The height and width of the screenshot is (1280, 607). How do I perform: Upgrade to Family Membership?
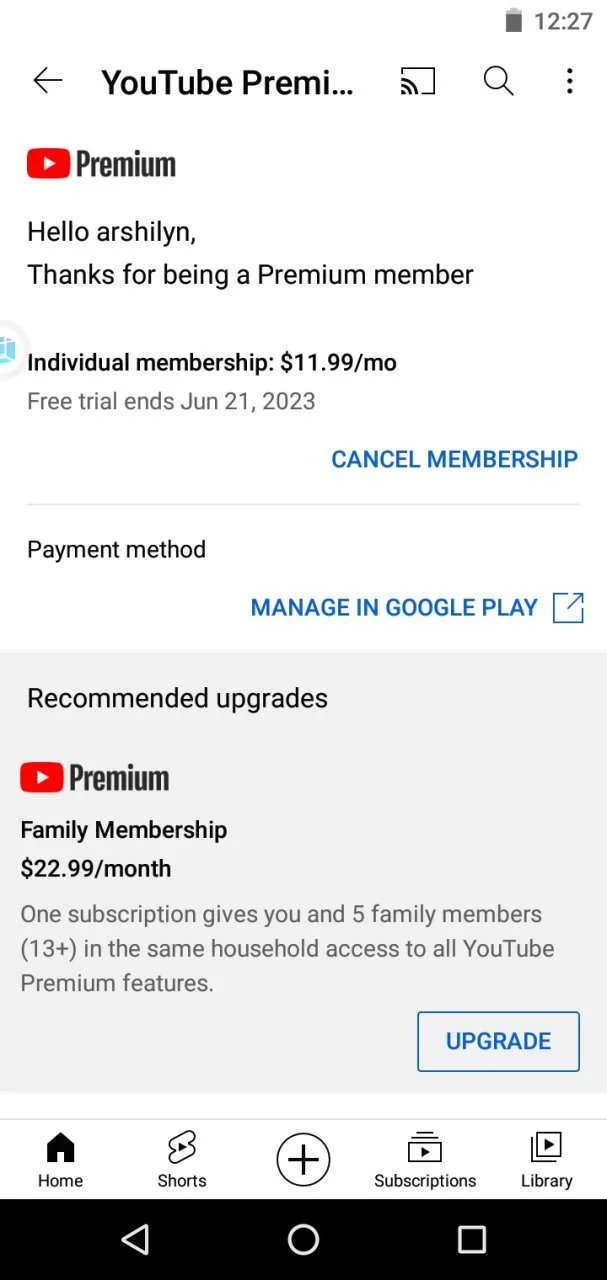click(498, 1041)
